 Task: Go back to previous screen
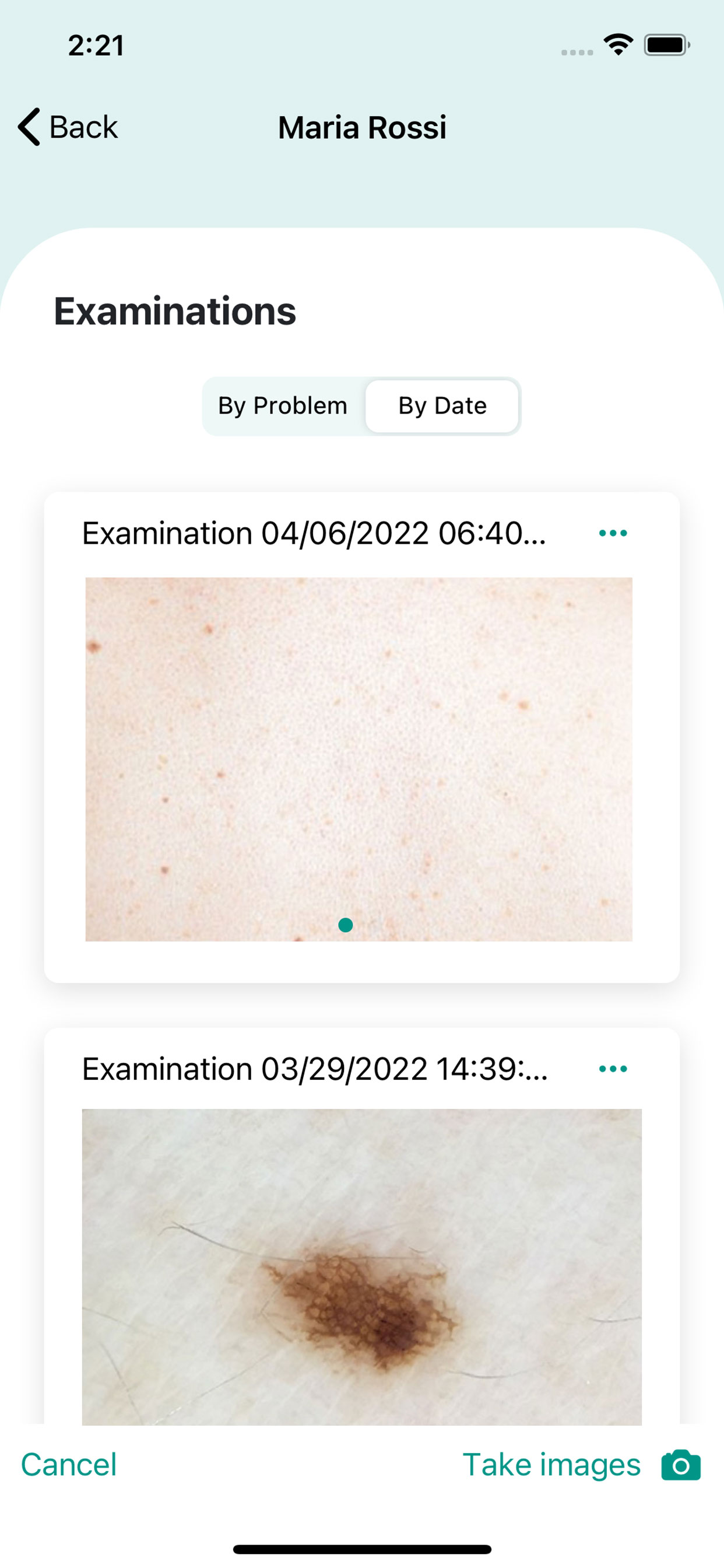tap(68, 127)
